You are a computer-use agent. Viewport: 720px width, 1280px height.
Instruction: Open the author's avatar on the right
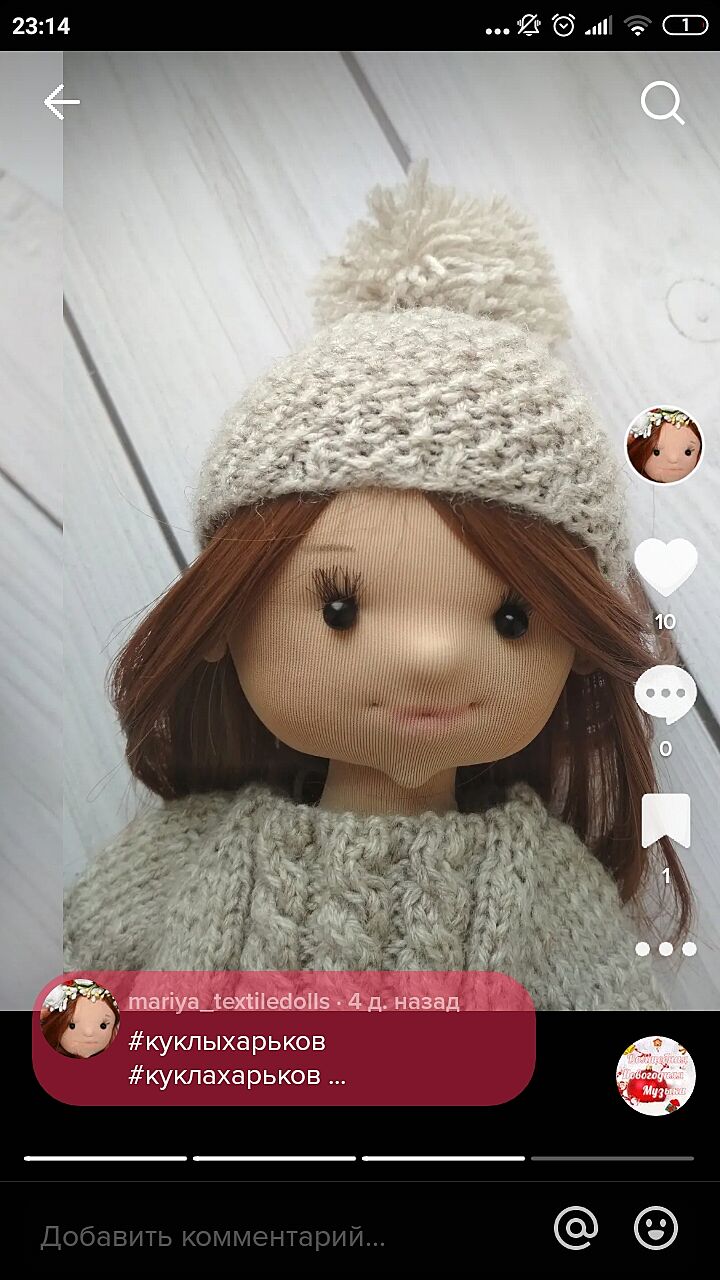(664, 446)
